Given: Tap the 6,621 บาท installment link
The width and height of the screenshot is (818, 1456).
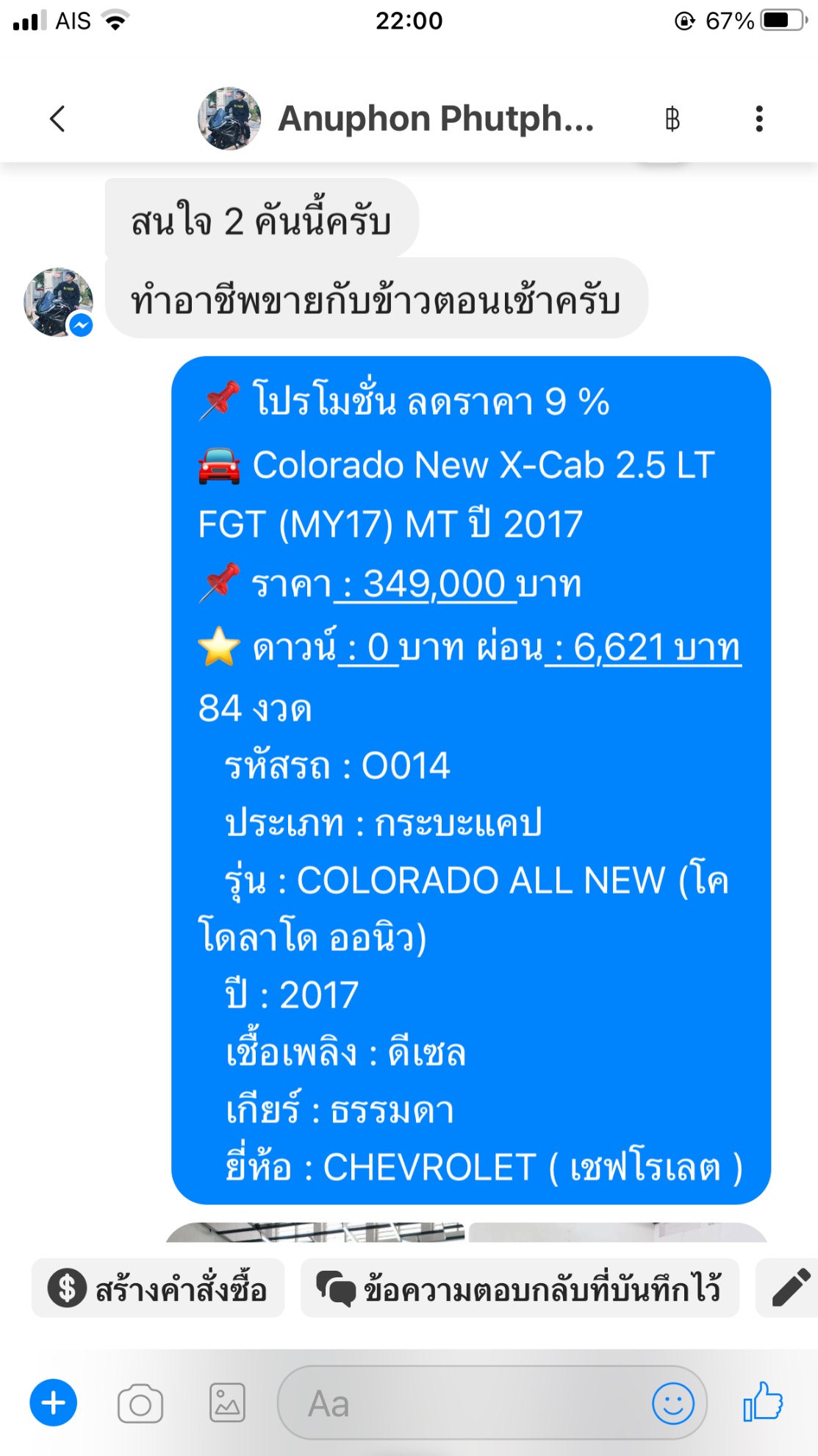Looking at the screenshot, I should click(643, 648).
